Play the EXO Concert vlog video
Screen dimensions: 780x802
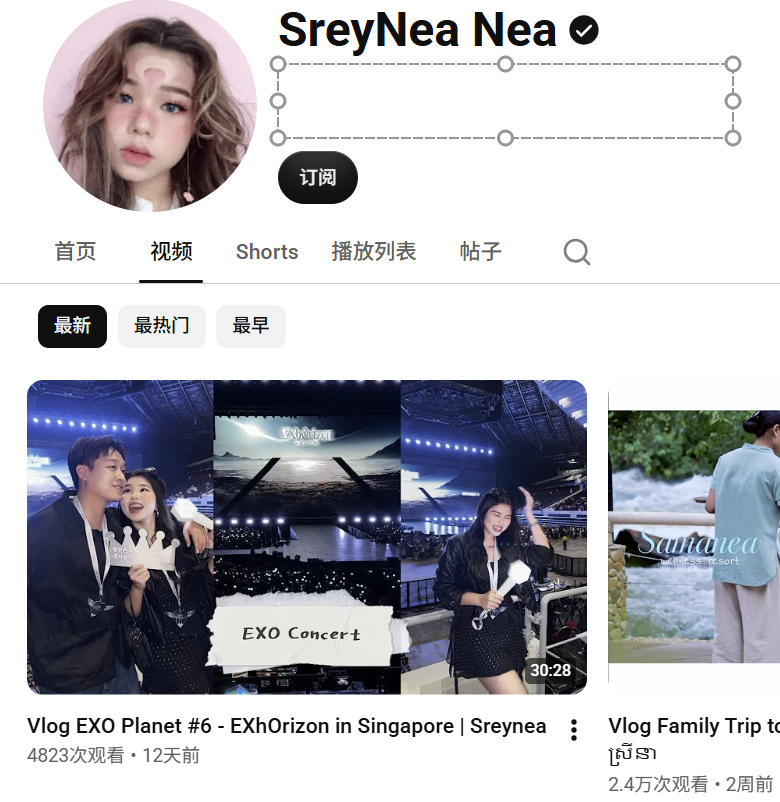pyautogui.click(x=307, y=537)
